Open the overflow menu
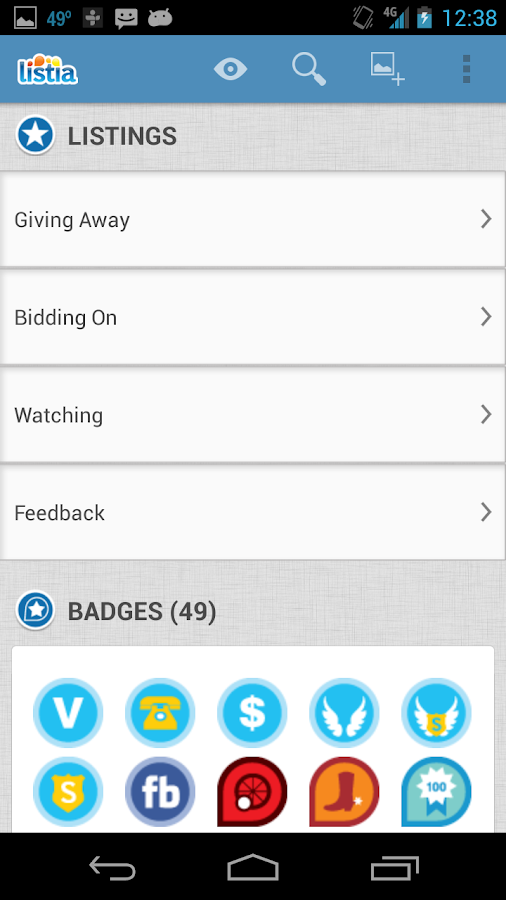This screenshot has height=900, width=506. coord(466,69)
